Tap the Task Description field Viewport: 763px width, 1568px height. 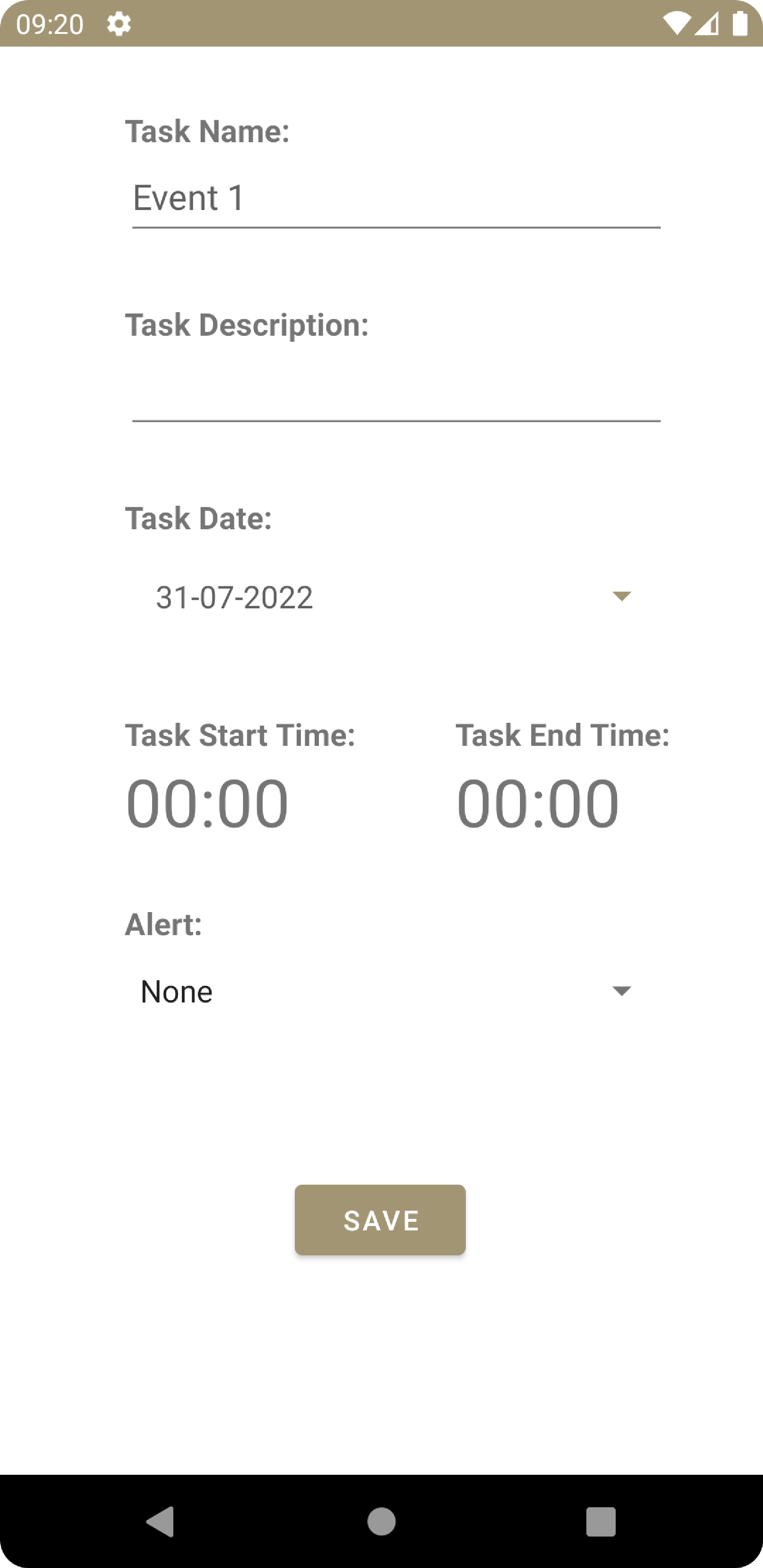click(396, 393)
